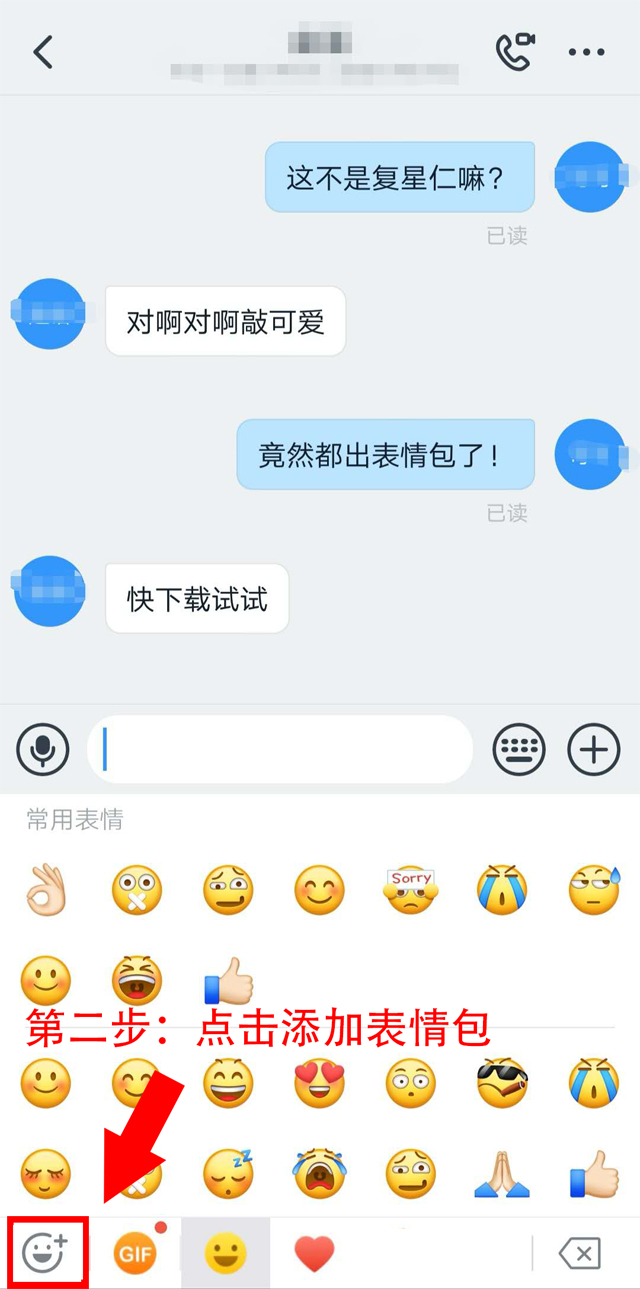The width and height of the screenshot is (640, 1289).
Task: Switch back to the keyboard
Action: [x=519, y=749]
